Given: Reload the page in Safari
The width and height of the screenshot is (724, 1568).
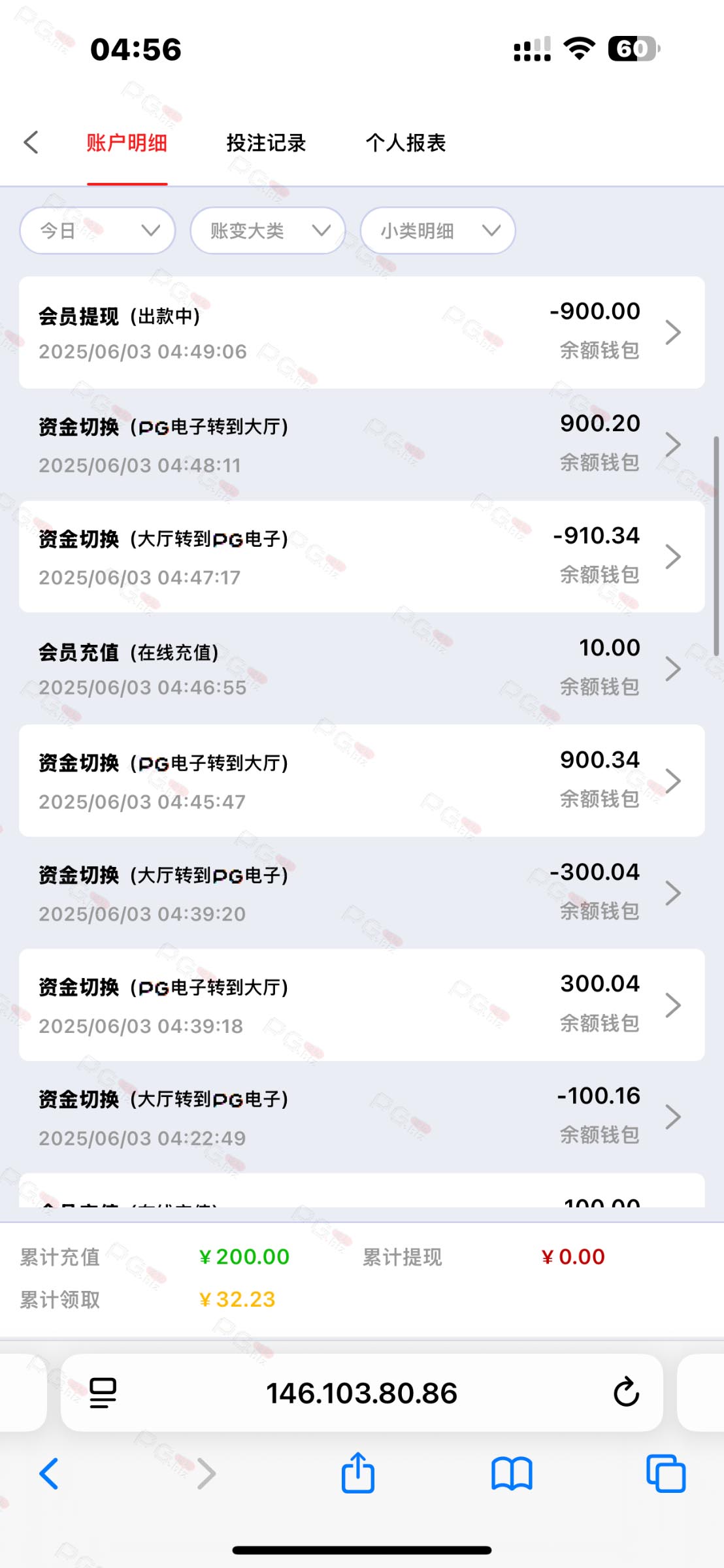Looking at the screenshot, I should pyautogui.click(x=626, y=1392).
